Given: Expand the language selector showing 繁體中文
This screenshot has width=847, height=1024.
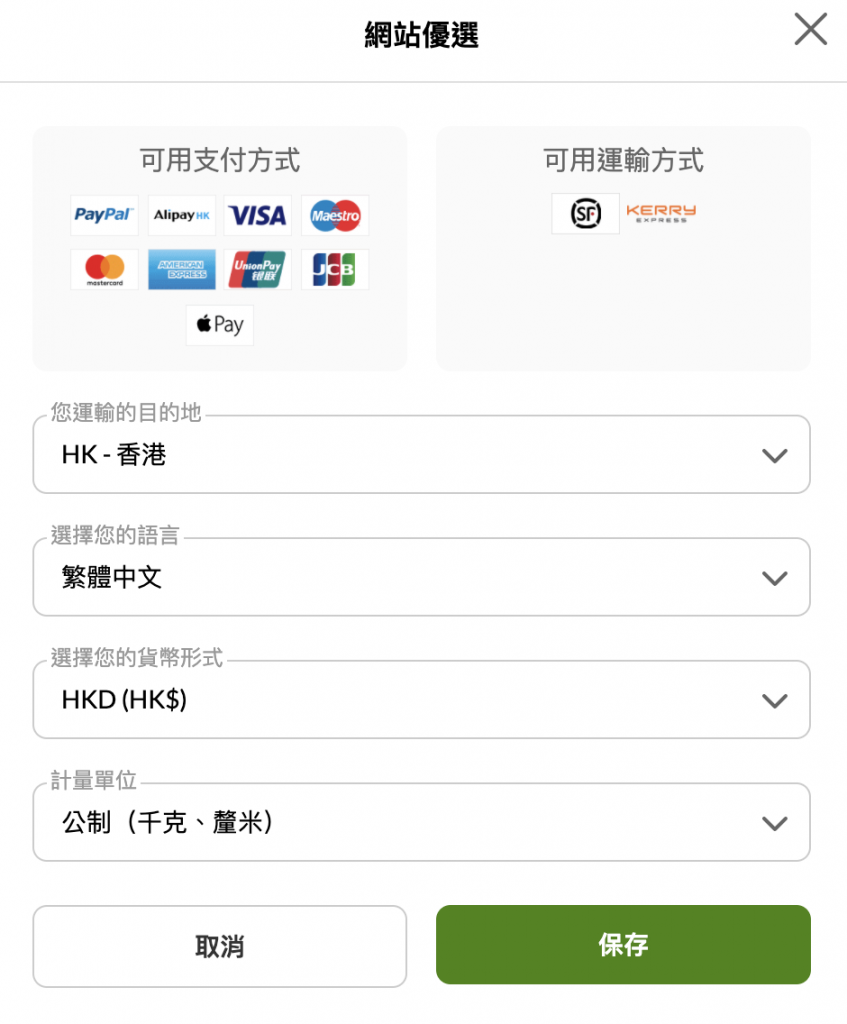Looking at the screenshot, I should click(421, 578).
